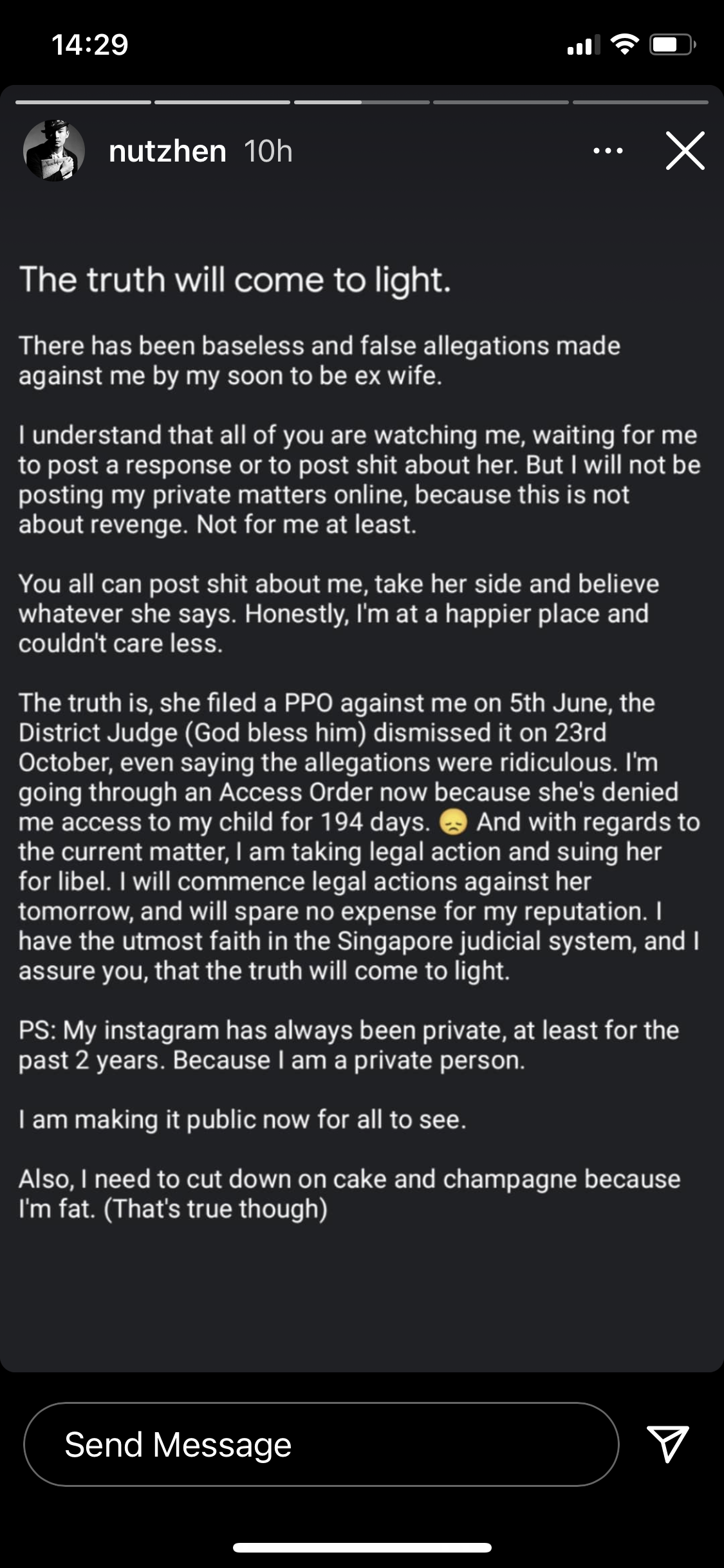Close the story viewer
Viewport: 724px width, 1568px height.
(685, 151)
